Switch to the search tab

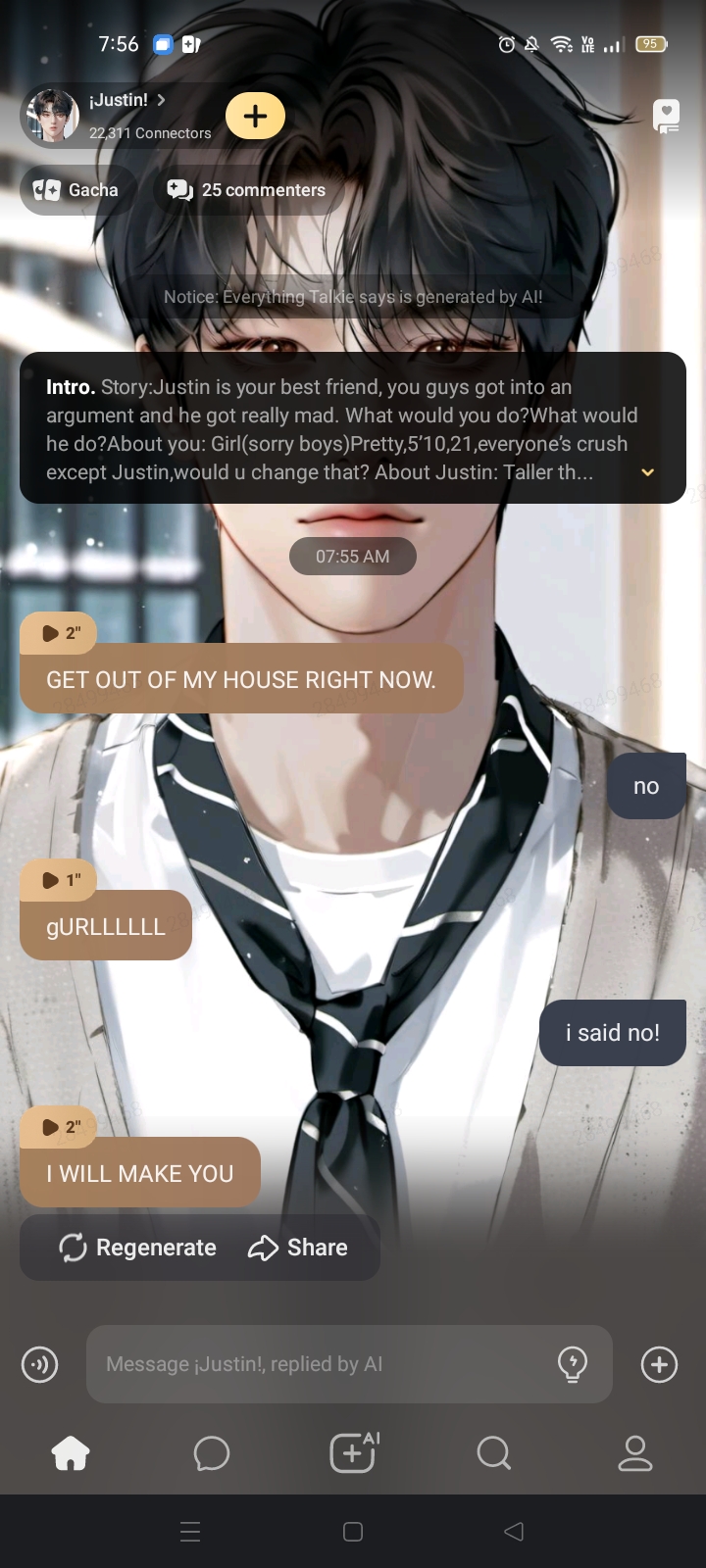(493, 1453)
